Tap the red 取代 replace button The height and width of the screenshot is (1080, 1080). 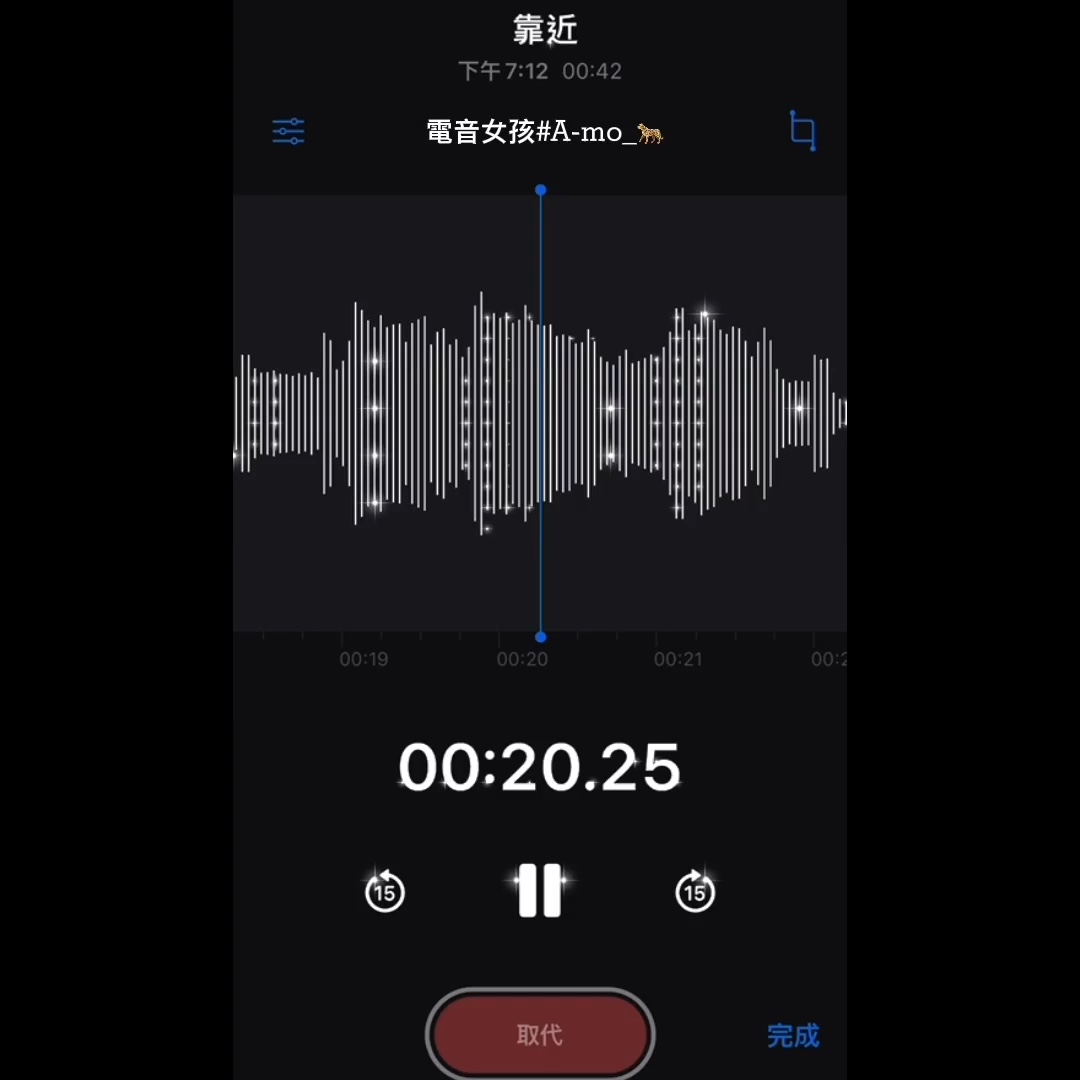540,1035
